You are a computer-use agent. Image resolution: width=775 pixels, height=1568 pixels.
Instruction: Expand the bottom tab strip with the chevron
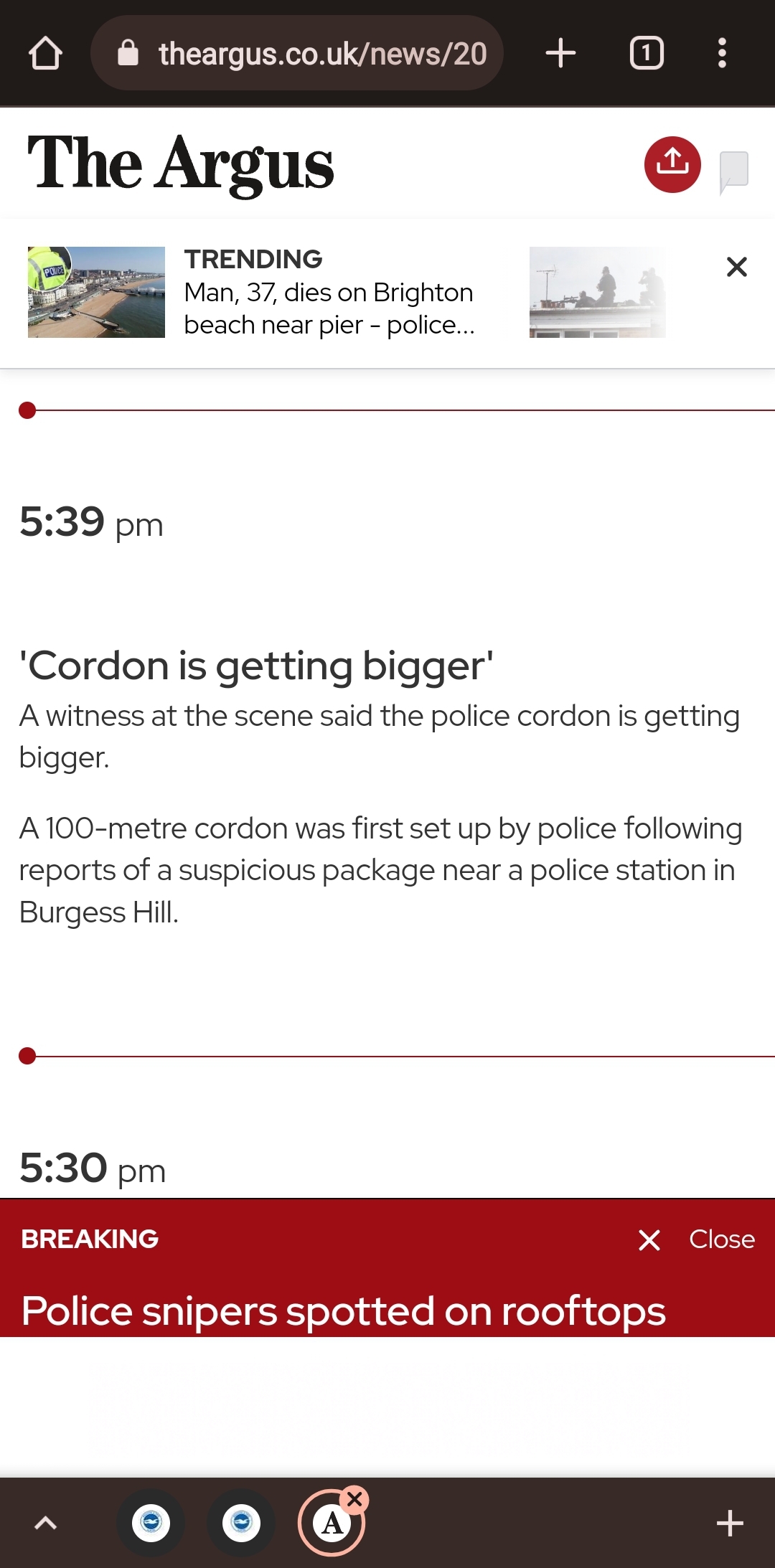(46, 1522)
